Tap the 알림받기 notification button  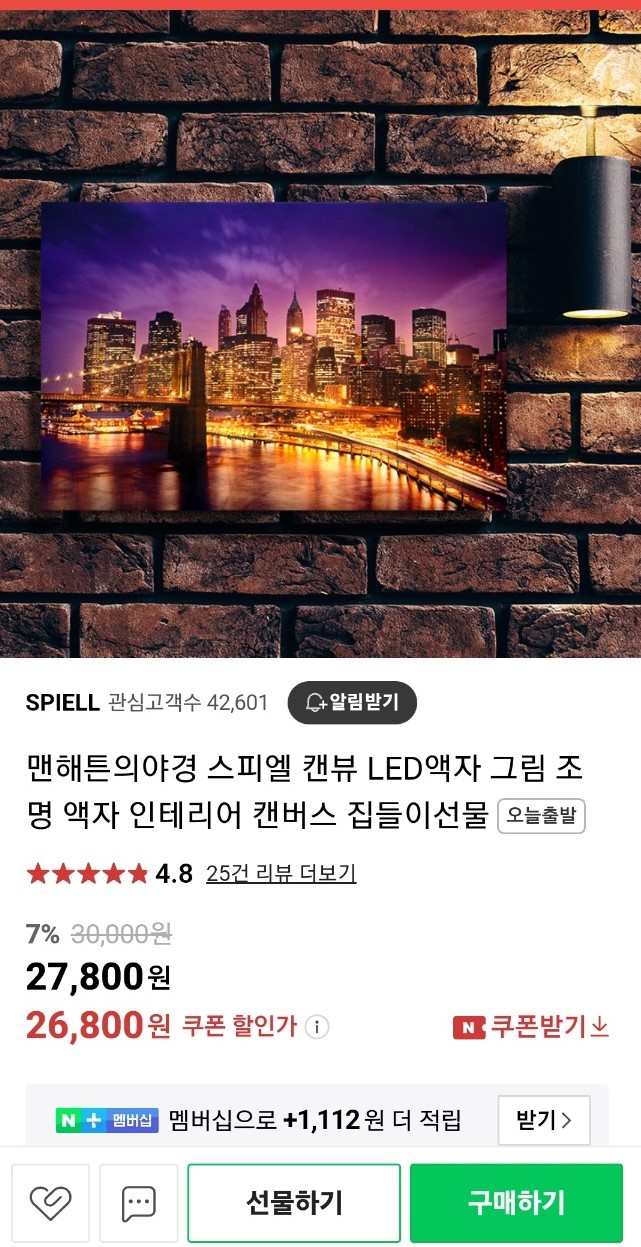(352, 702)
